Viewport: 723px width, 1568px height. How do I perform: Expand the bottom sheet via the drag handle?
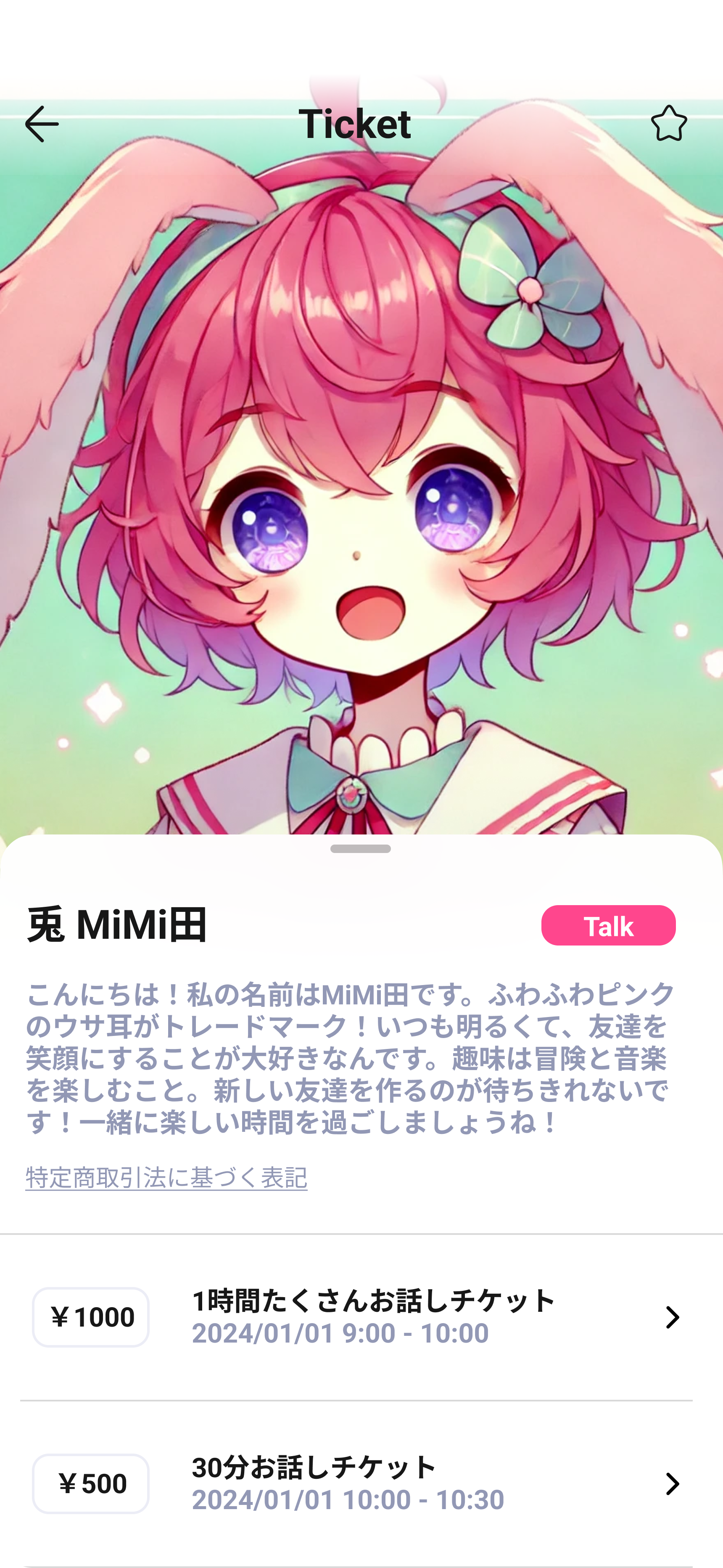point(361,848)
